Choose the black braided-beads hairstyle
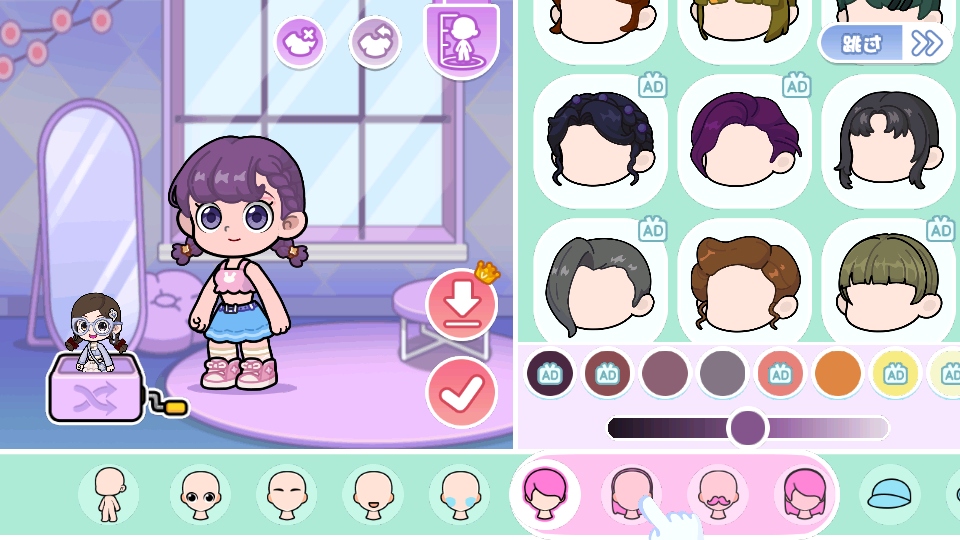The height and width of the screenshot is (540, 960). coord(600,142)
